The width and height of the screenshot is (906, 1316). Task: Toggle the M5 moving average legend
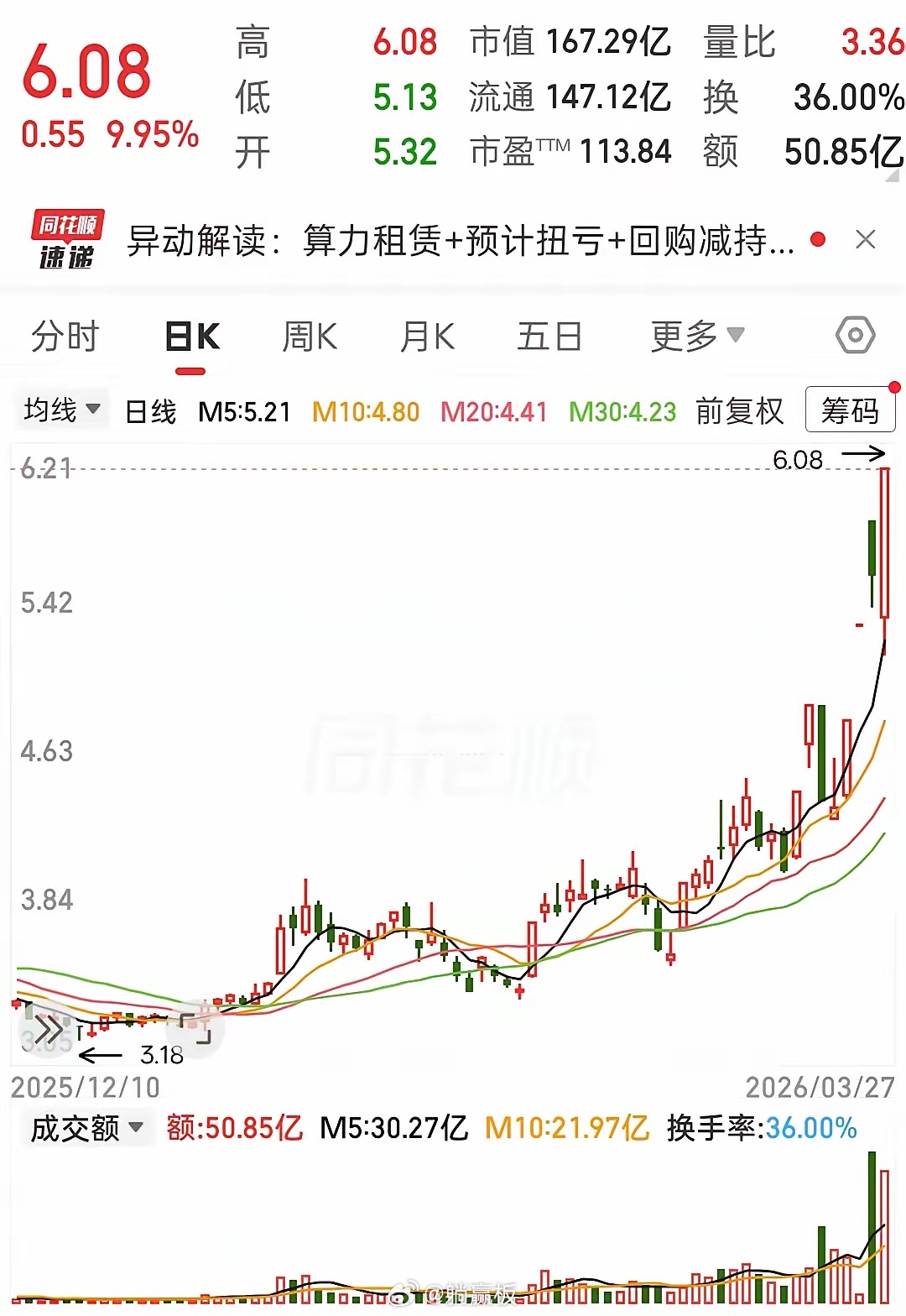coord(245,411)
